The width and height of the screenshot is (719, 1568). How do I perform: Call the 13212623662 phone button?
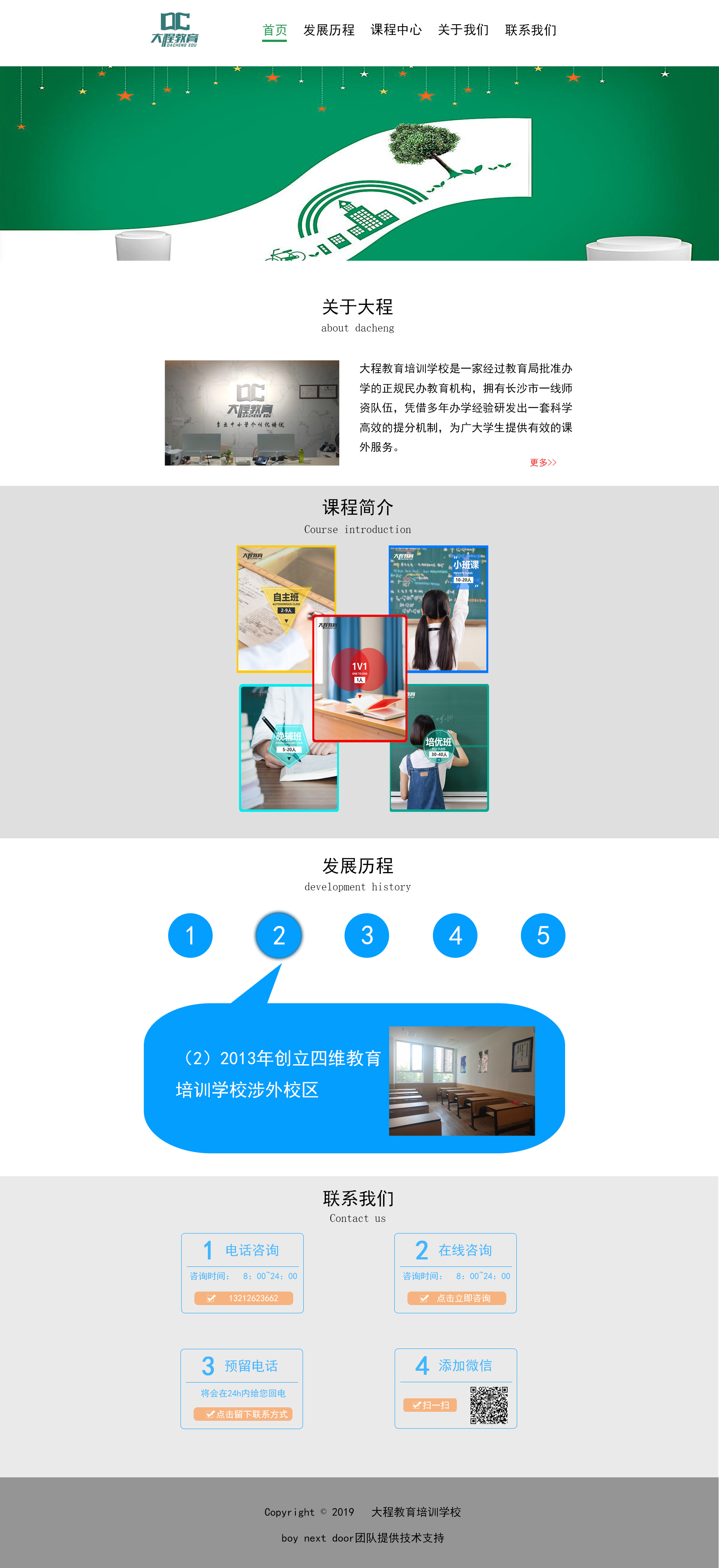(243, 1298)
